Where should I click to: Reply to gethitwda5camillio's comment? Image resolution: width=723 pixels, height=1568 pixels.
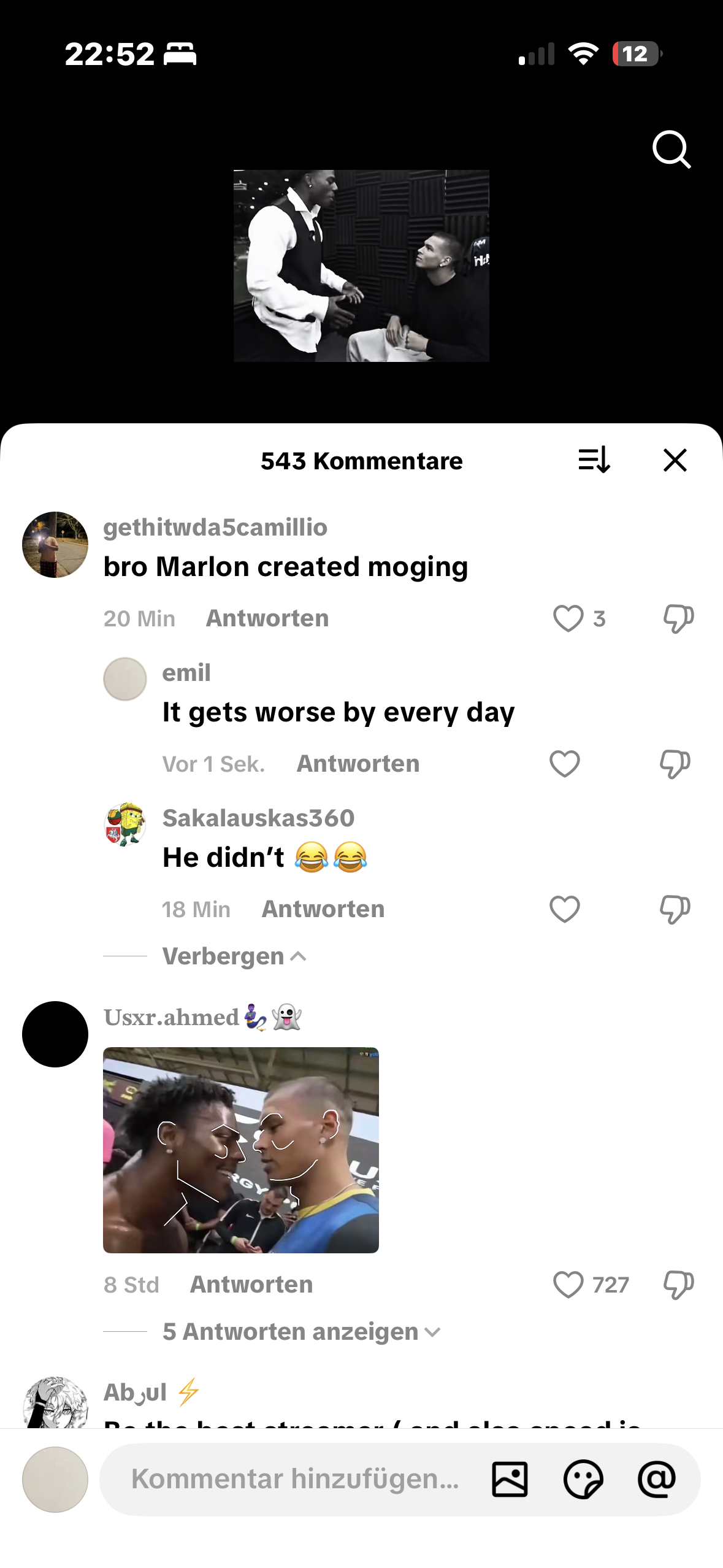point(267,618)
